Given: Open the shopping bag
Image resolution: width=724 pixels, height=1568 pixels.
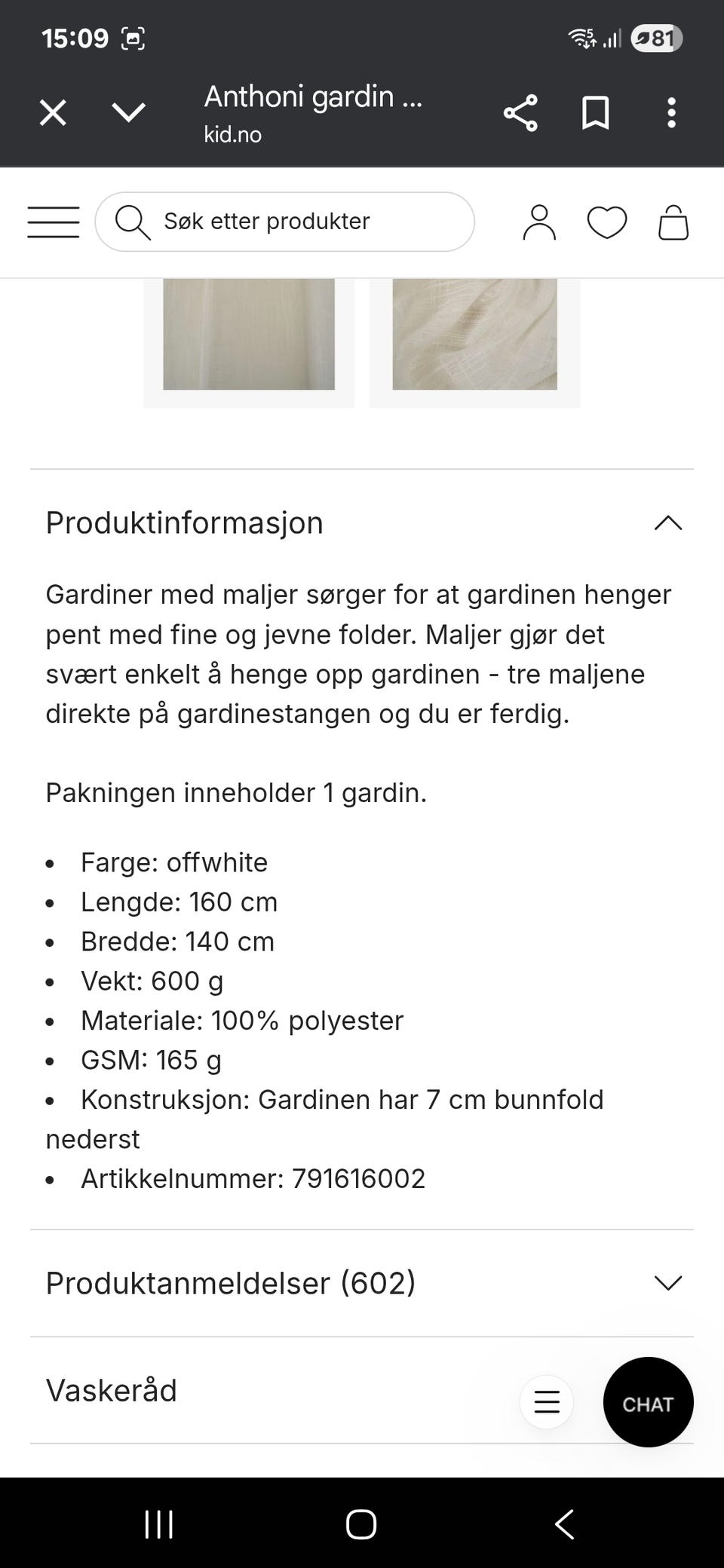Looking at the screenshot, I should pos(673,222).
